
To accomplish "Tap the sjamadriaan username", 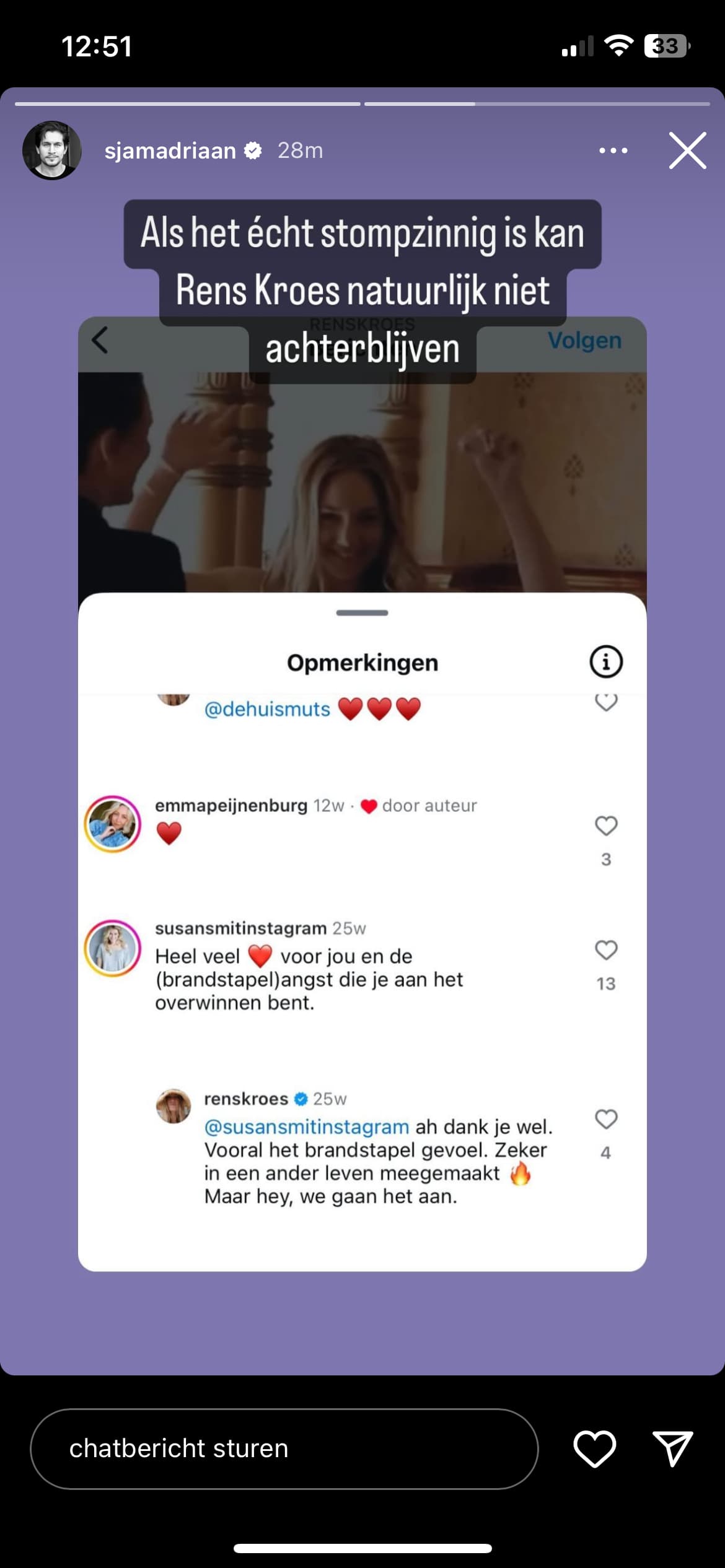I will (170, 150).
